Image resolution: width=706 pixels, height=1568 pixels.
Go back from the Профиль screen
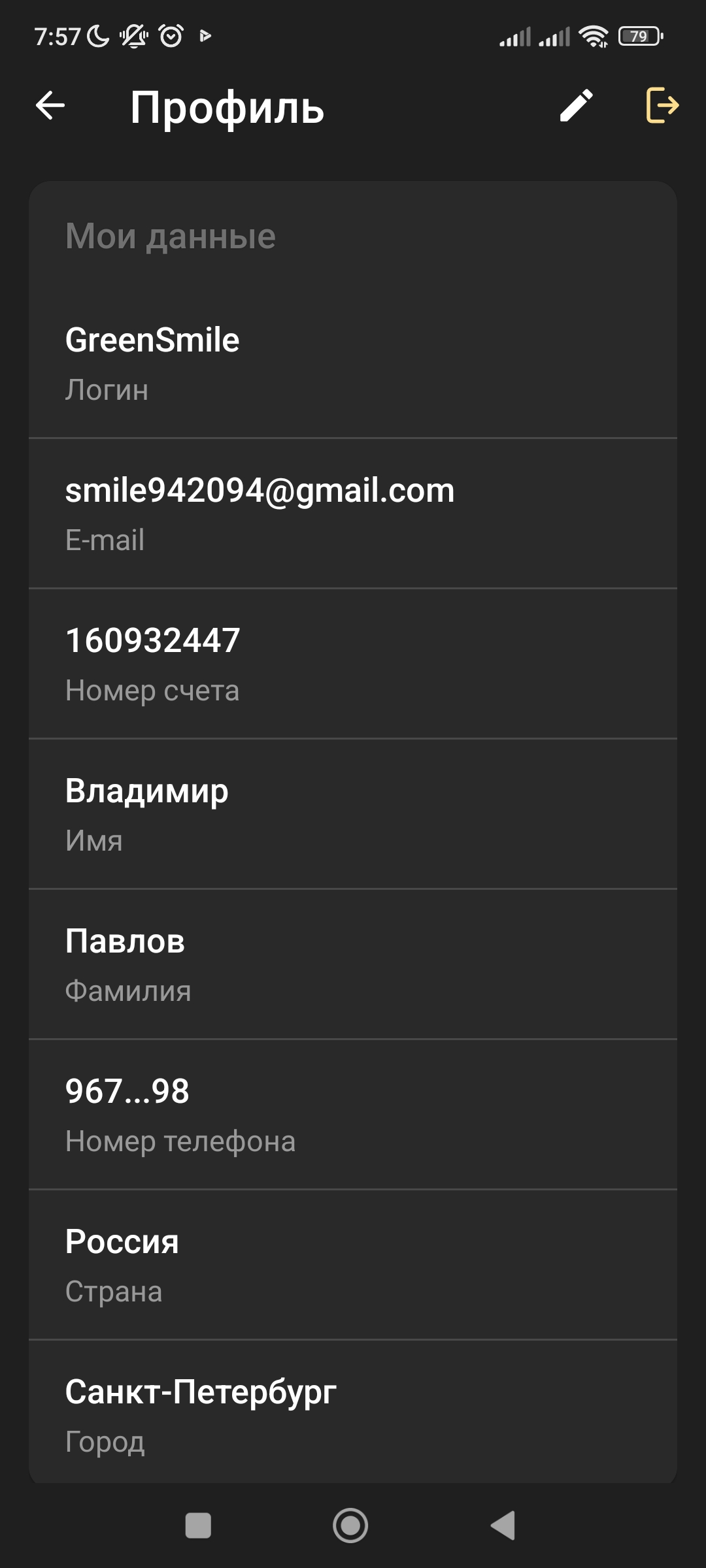coord(50,106)
